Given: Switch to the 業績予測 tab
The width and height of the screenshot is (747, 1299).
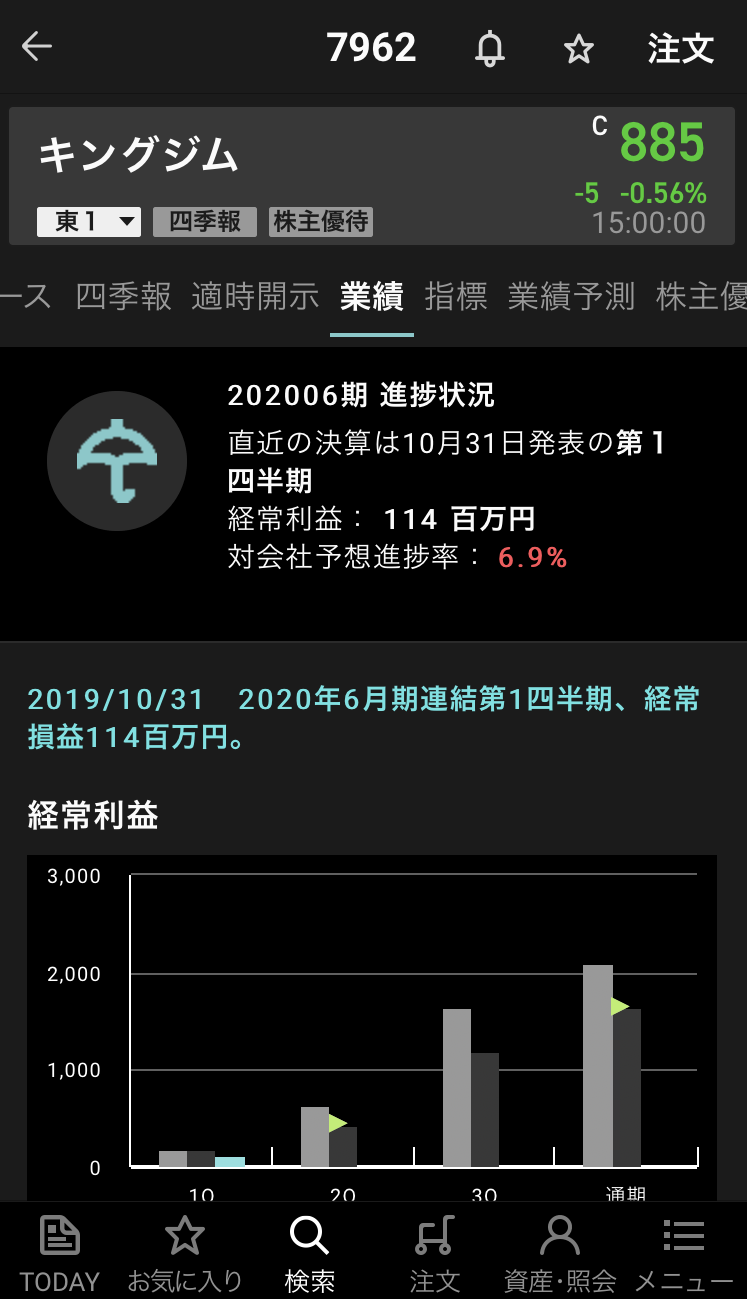Looking at the screenshot, I should [x=571, y=296].
